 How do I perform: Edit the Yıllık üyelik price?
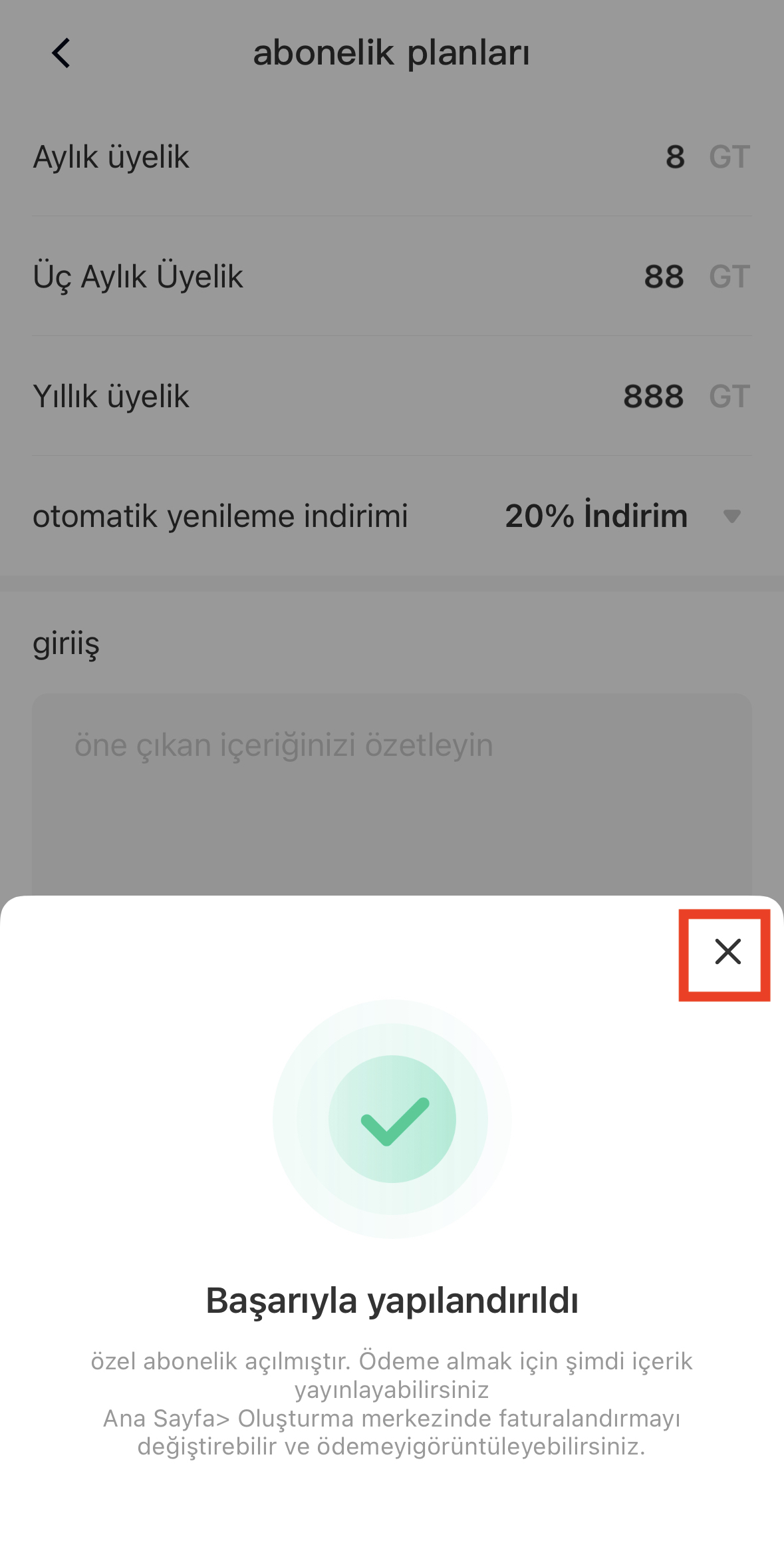point(653,397)
